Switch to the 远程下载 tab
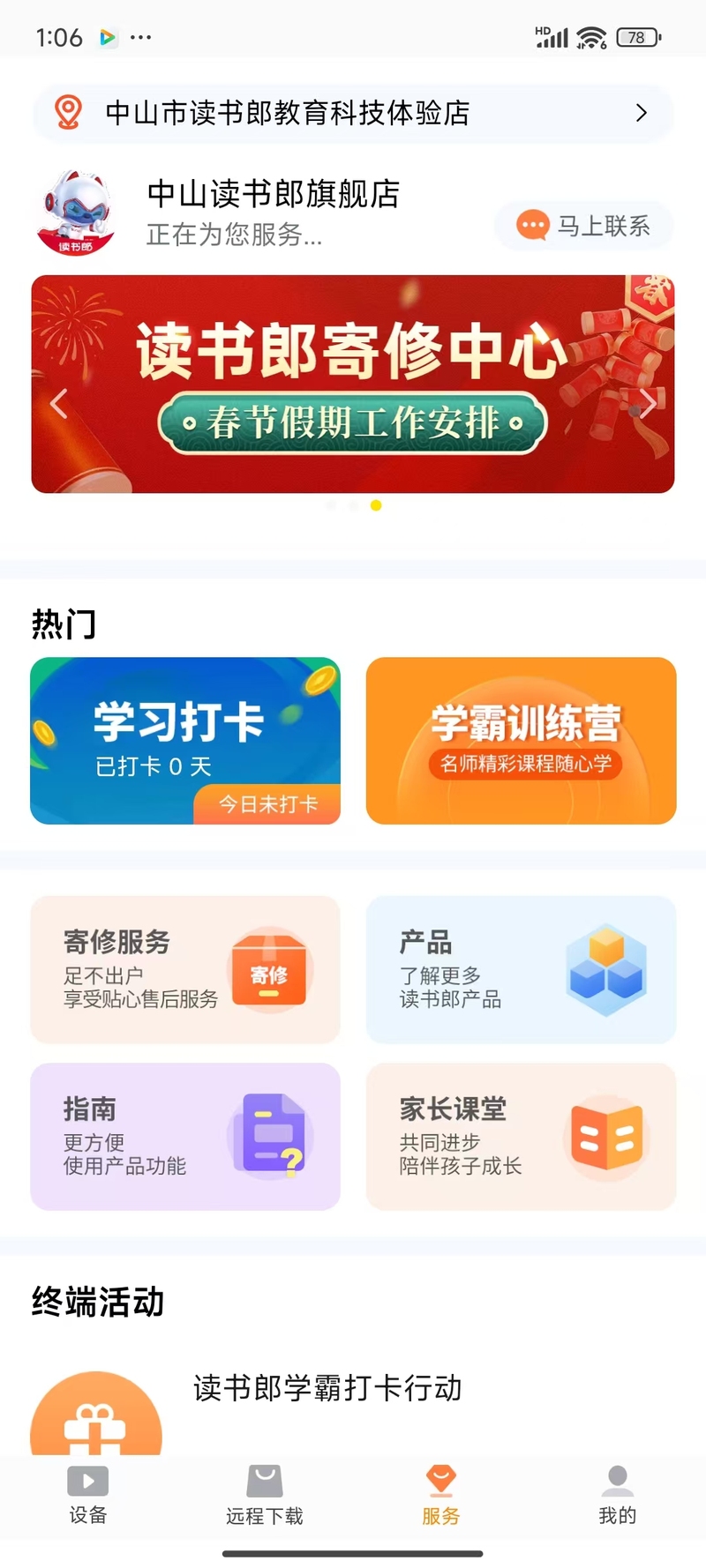The height and width of the screenshot is (1568, 706). [x=265, y=1494]
